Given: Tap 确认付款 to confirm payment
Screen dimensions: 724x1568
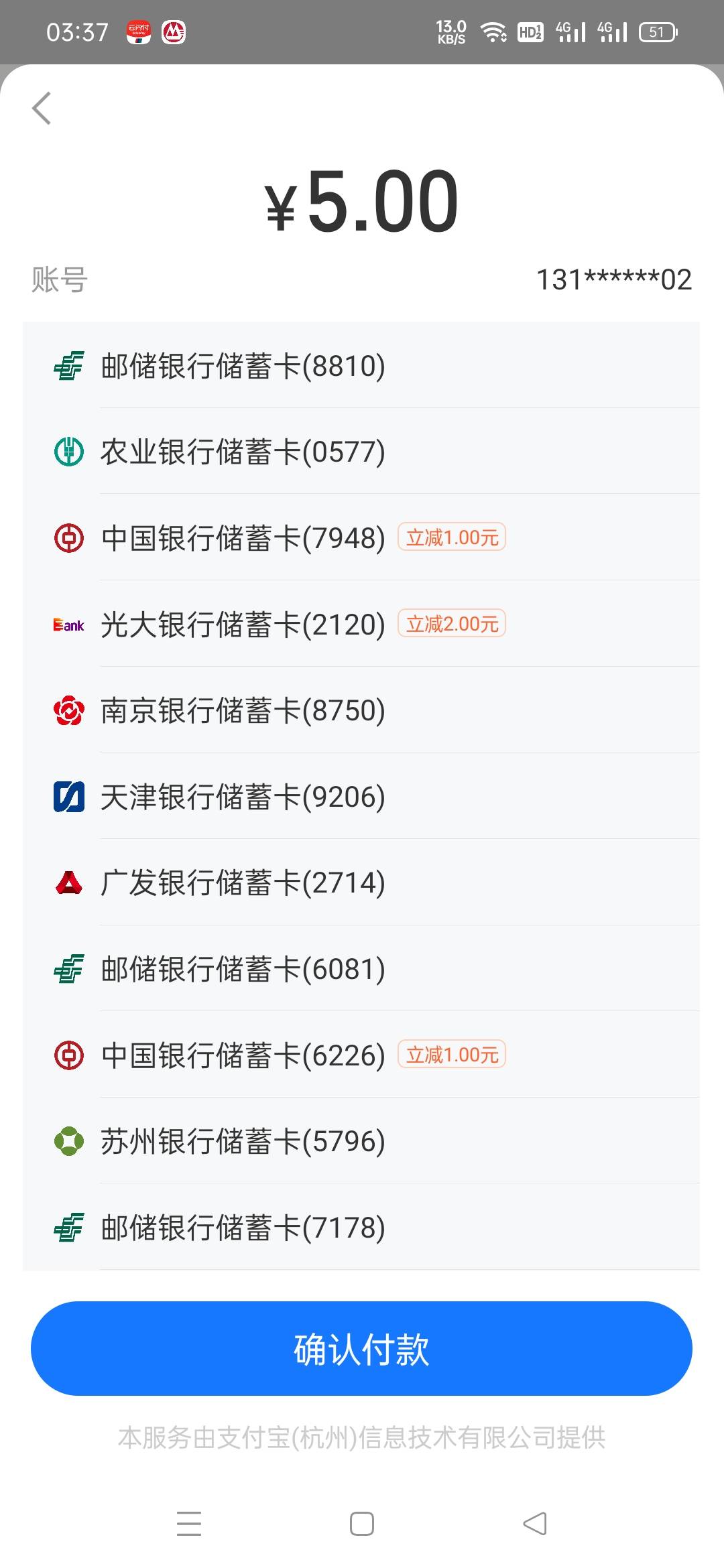Looking at the screenshot, I should (x=361, y=1348).
